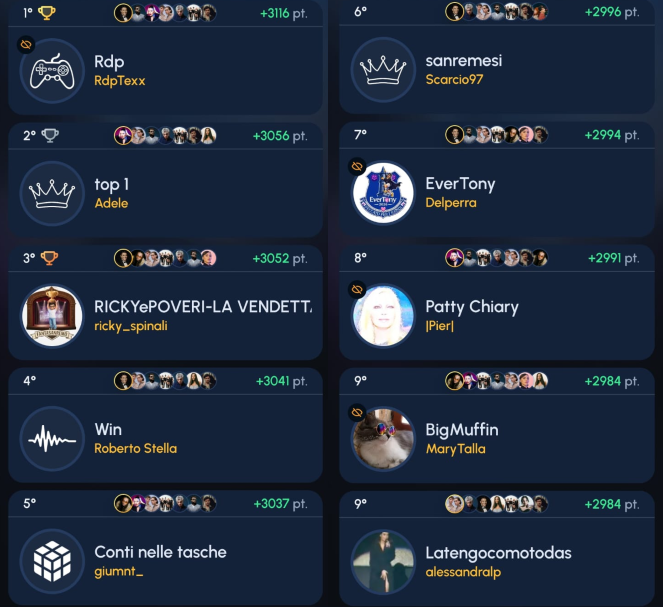The image size is (663, 607).
Task: Open the top 1 team by Adele
Action: pos(165,193)
